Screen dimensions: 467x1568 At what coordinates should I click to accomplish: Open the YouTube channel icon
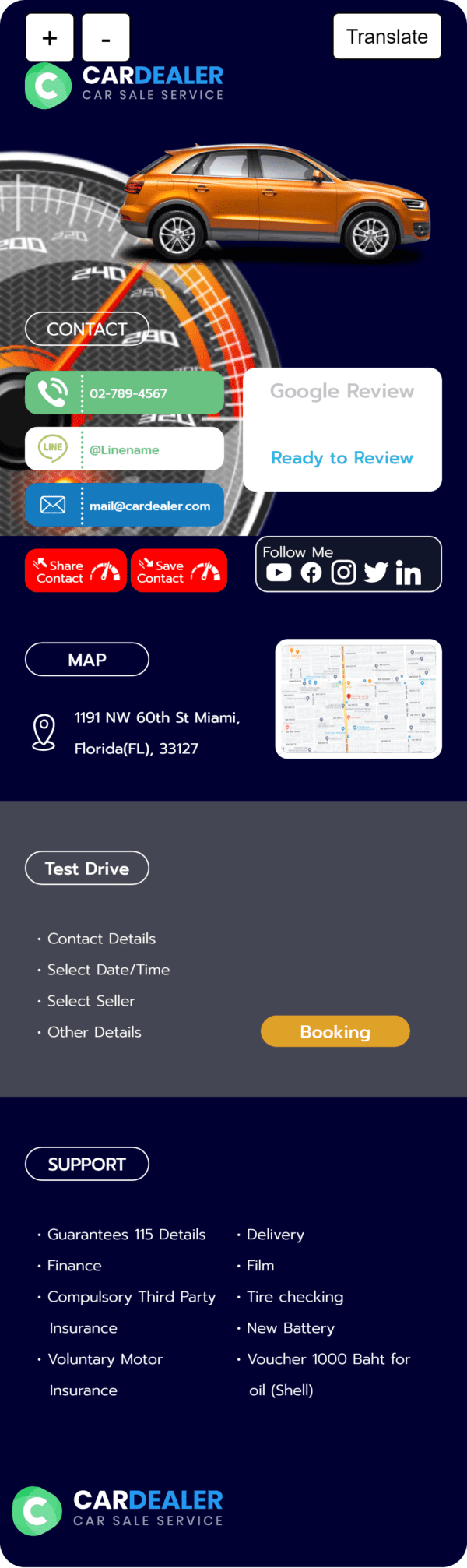tap(279, 573)
